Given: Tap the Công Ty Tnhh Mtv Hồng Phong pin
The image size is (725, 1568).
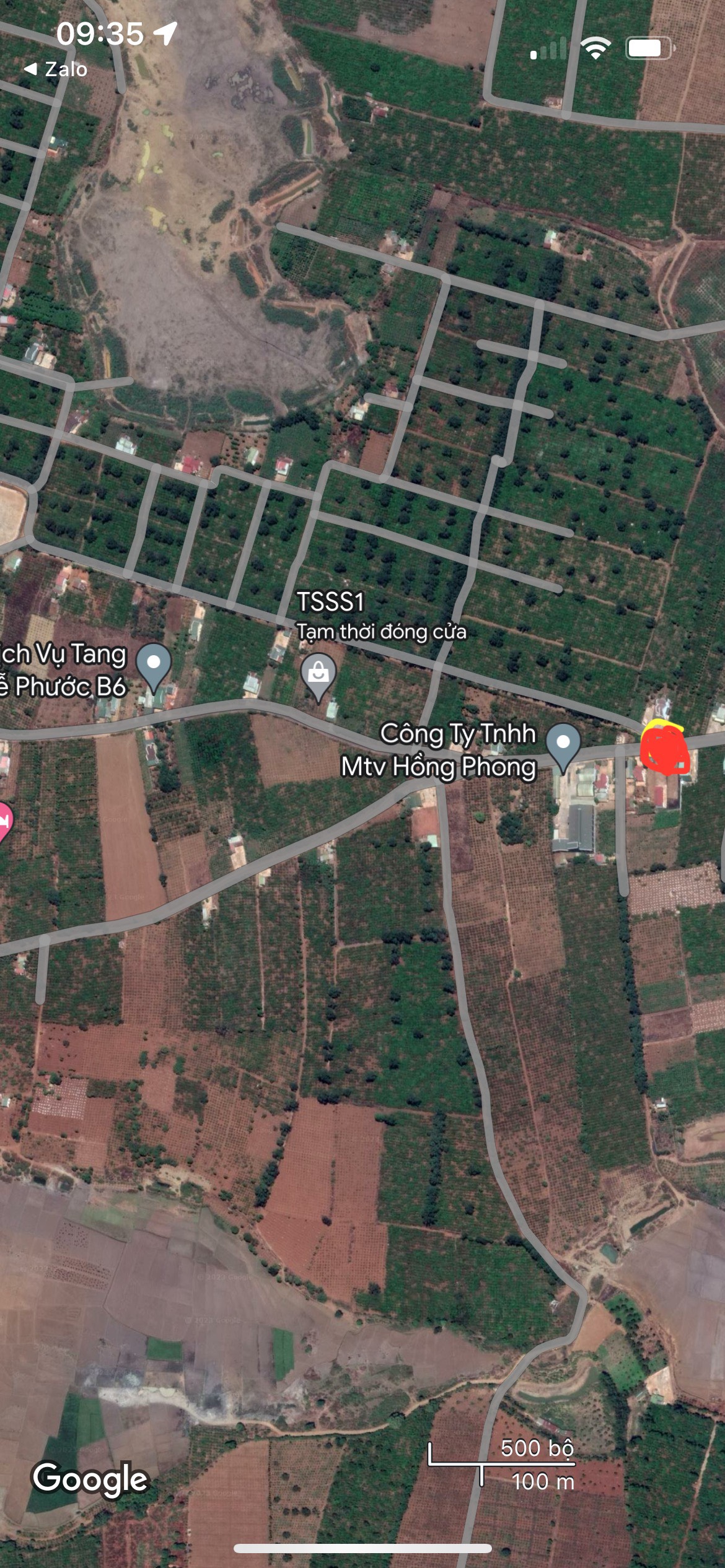Looking at the screenshot, I should point(561,741).
